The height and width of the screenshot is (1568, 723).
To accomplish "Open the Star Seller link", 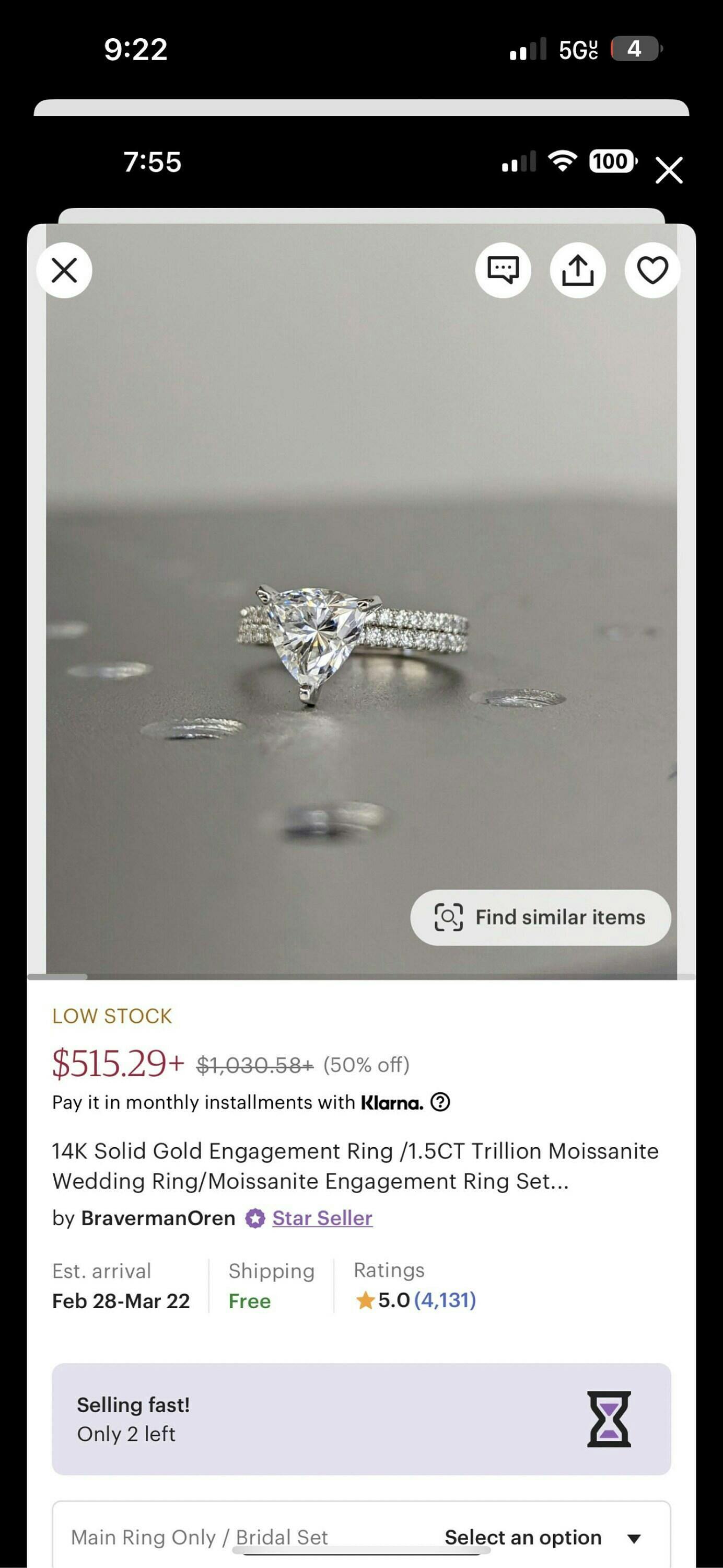I will [x=322, y=1218].
